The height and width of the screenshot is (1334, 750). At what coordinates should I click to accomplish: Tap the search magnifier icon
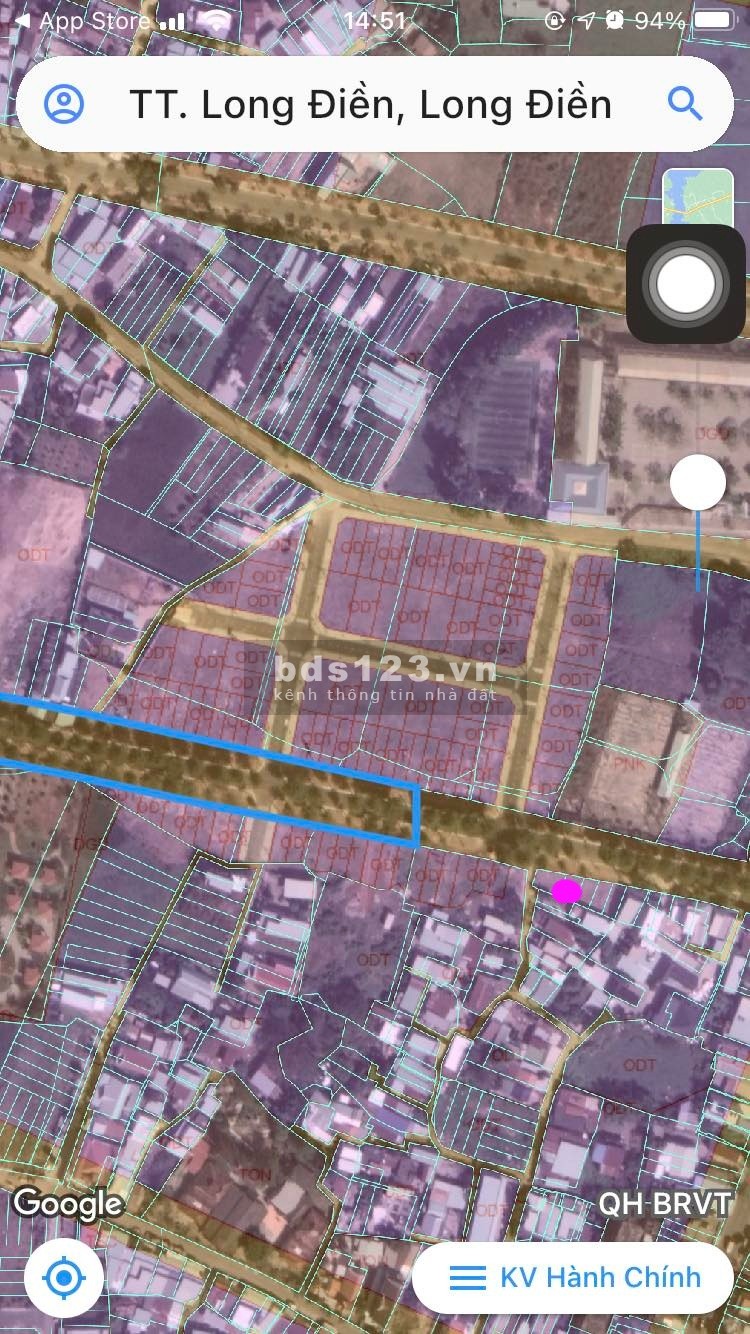click(685, 103)
